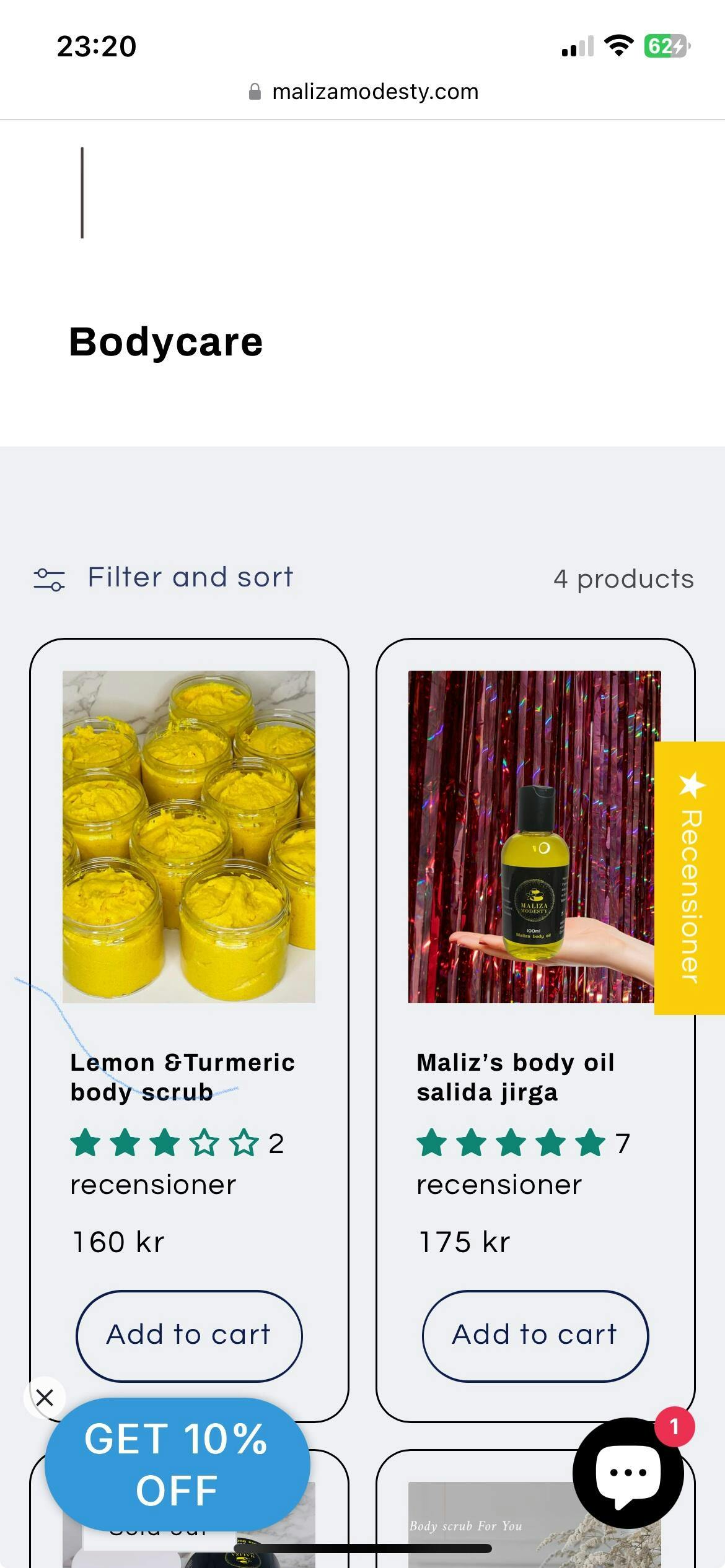The height and width of the screenshot is (1568, 725).
Task: Open Maliz's body oil salida jirga title link
Action: pos(516,1077)
